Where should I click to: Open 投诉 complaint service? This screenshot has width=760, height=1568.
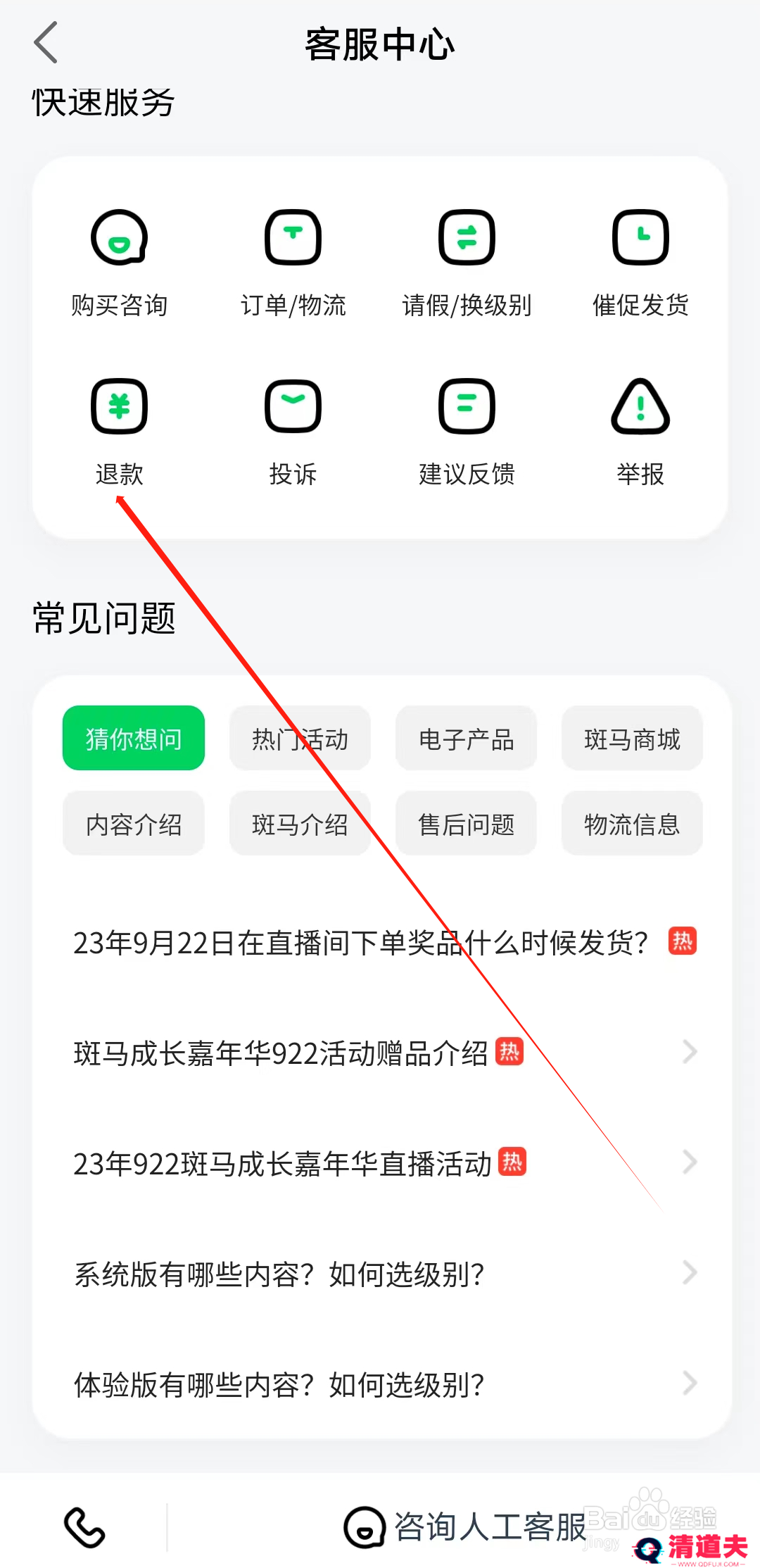pyautogui.click(x=293, y=431)
